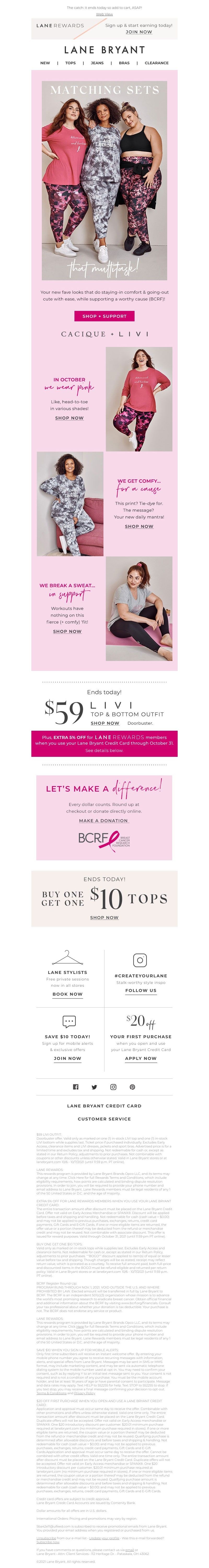Tap BOOK NOW for Lane Stylists

point(67,994)
